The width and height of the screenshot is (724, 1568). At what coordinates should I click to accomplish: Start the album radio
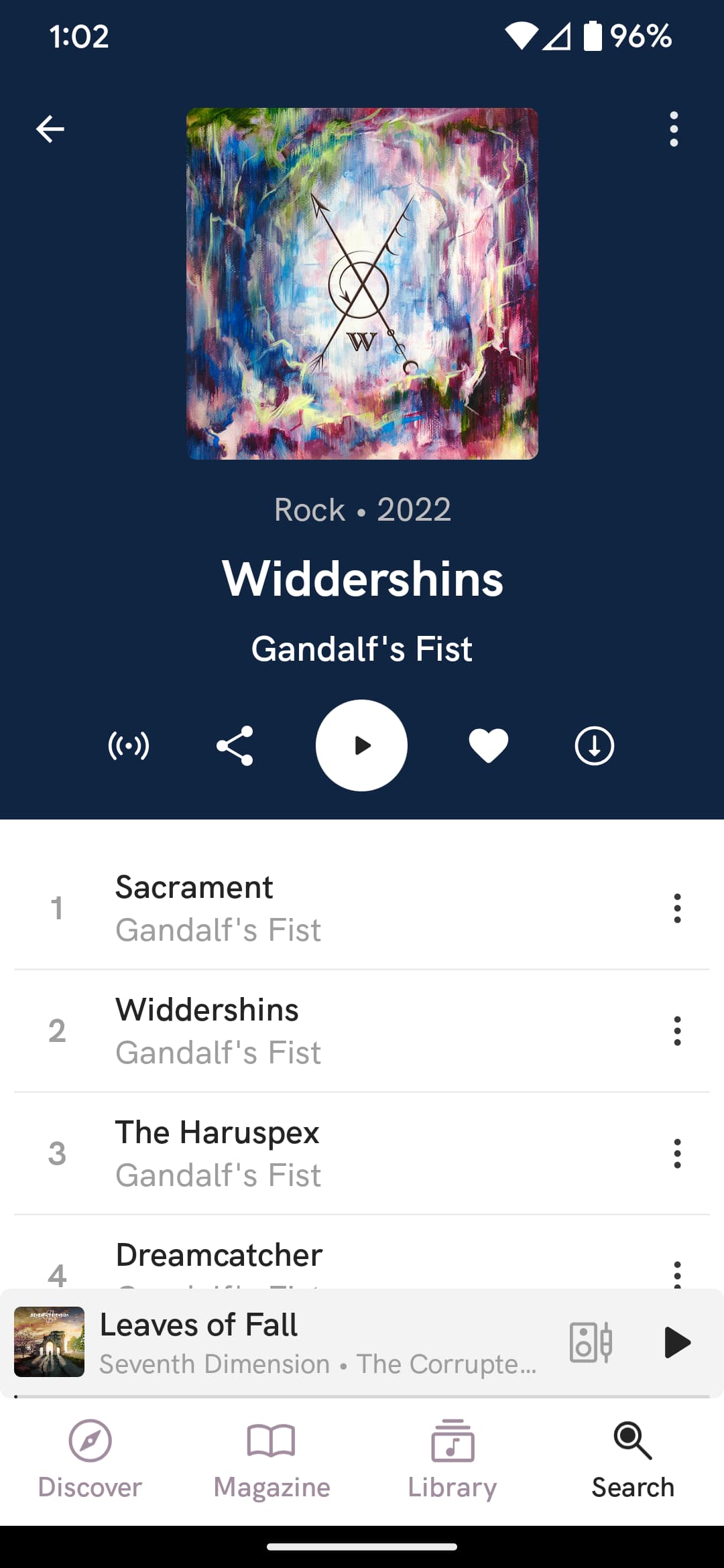pos(129,746)
